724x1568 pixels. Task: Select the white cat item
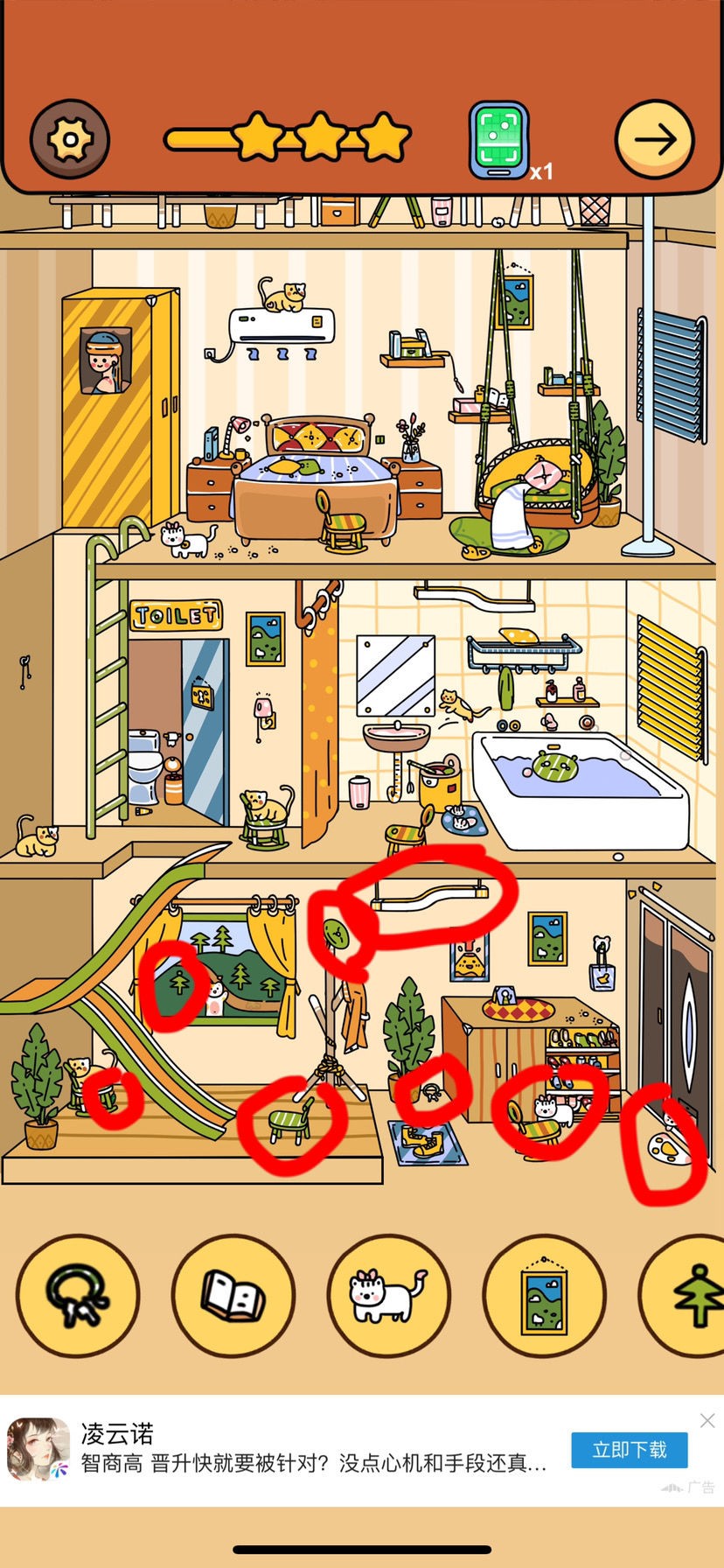click(x=388, y=1295)
